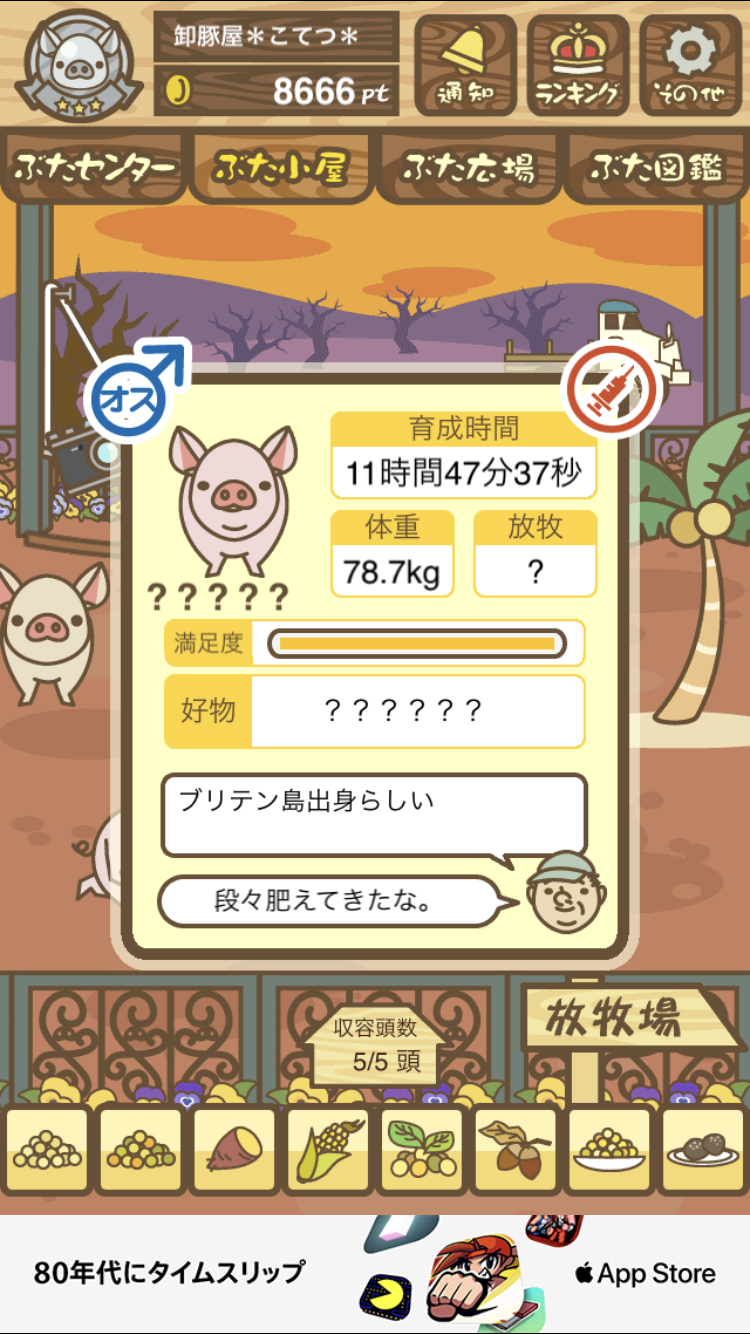This screenshot has width=750, height=1334.
Task: Choose the acorn feed
Action: tap(516, 1150)
